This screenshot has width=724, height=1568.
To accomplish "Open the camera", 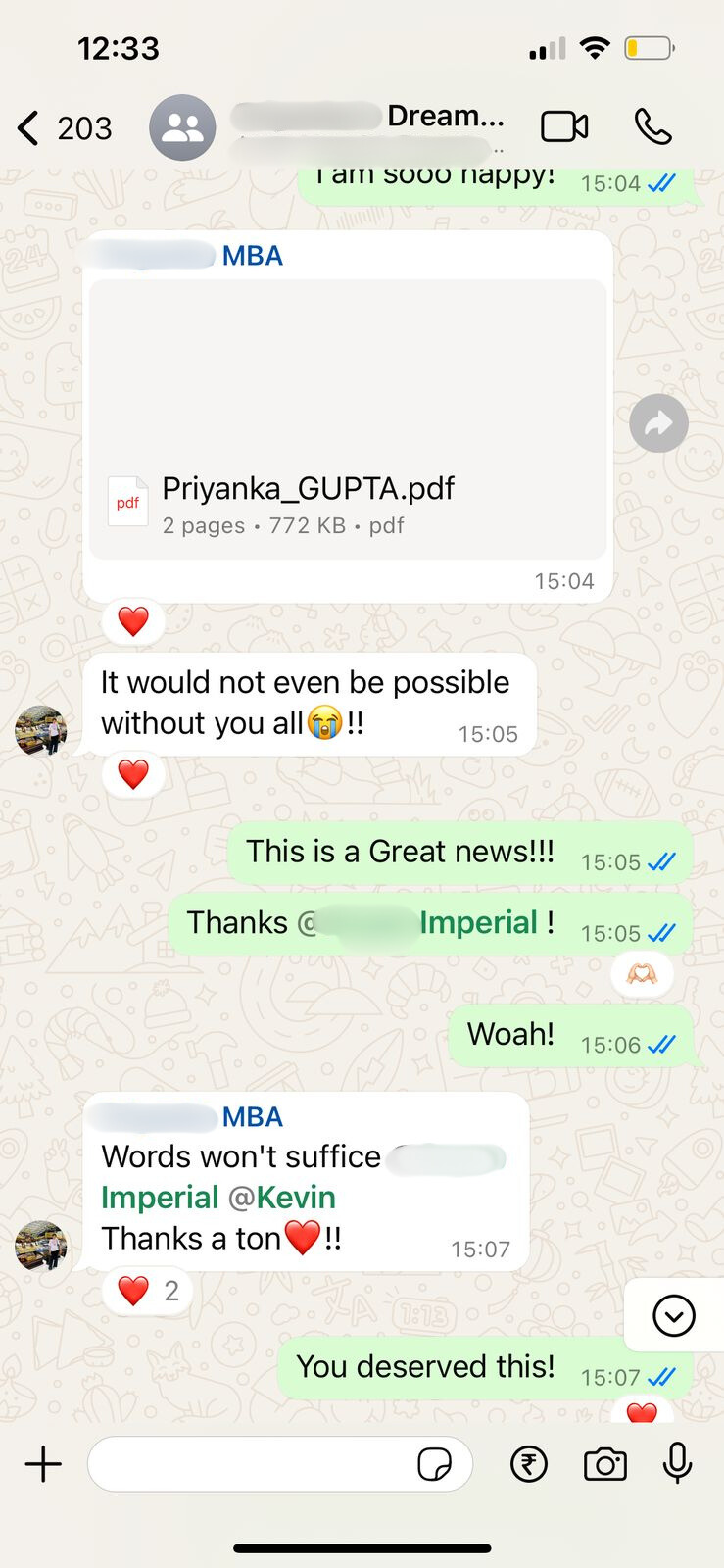I will [x=605, y=1465].
